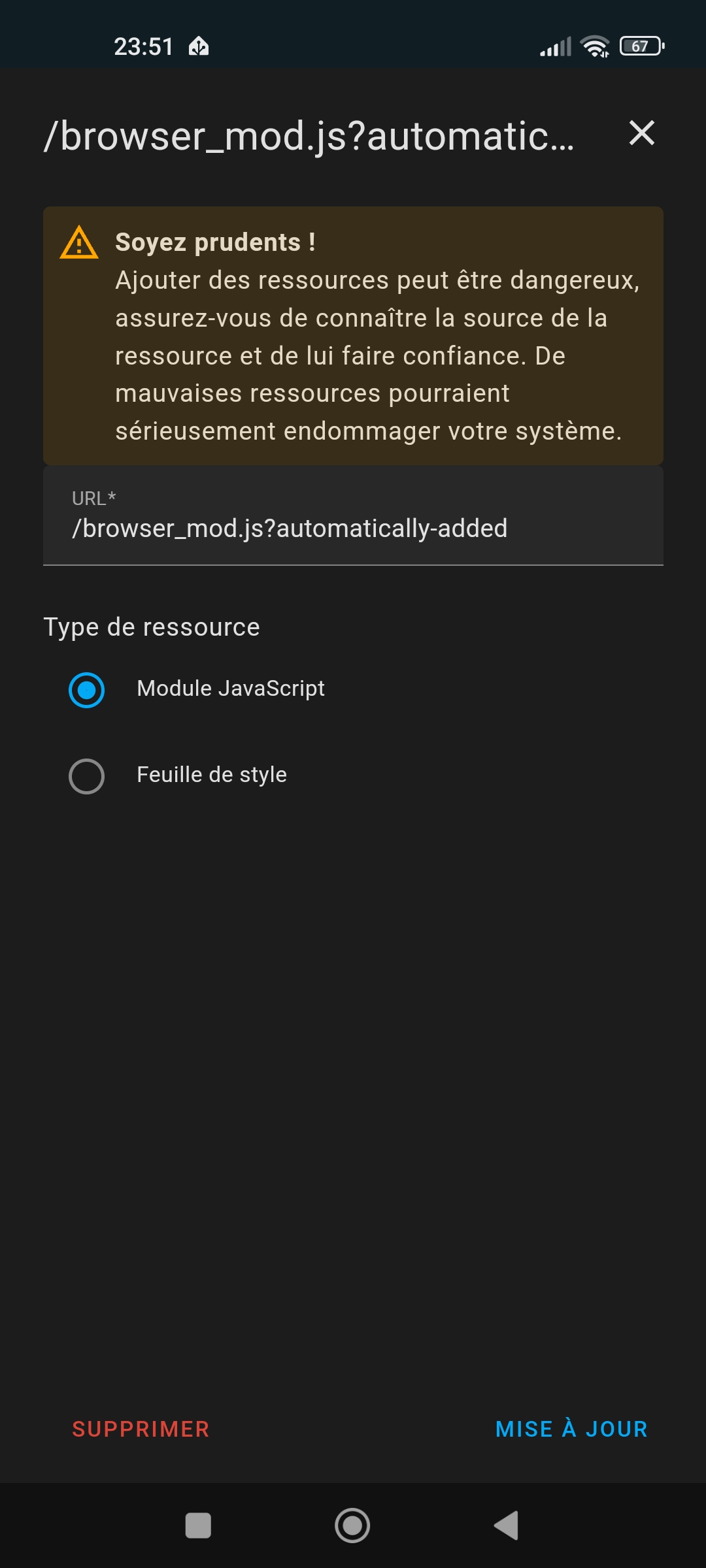Screen dimensions: 706x1568
Task: Tap MISE À JOUR to update
Action: [x=571, y=1429]
